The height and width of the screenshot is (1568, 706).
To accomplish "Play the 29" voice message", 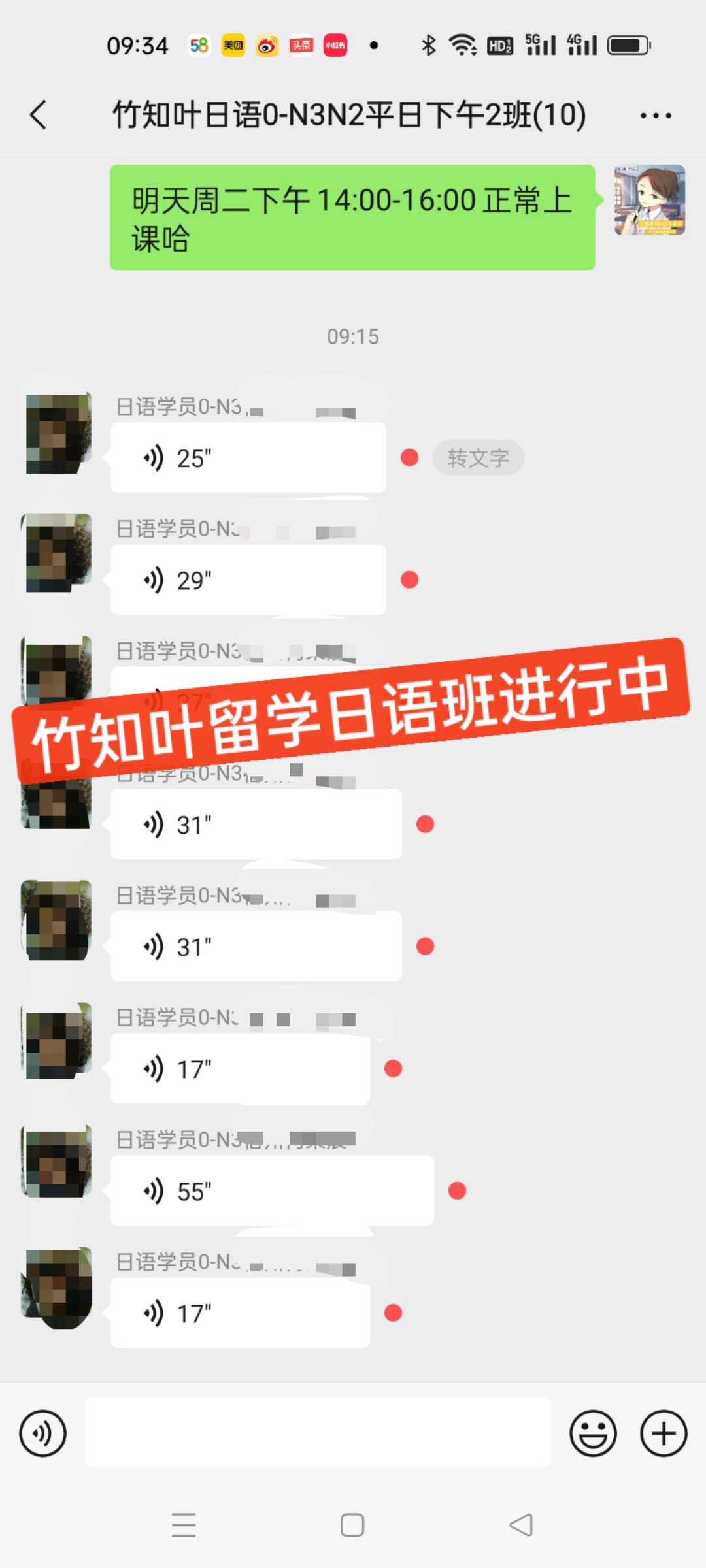I will (248, 580).
